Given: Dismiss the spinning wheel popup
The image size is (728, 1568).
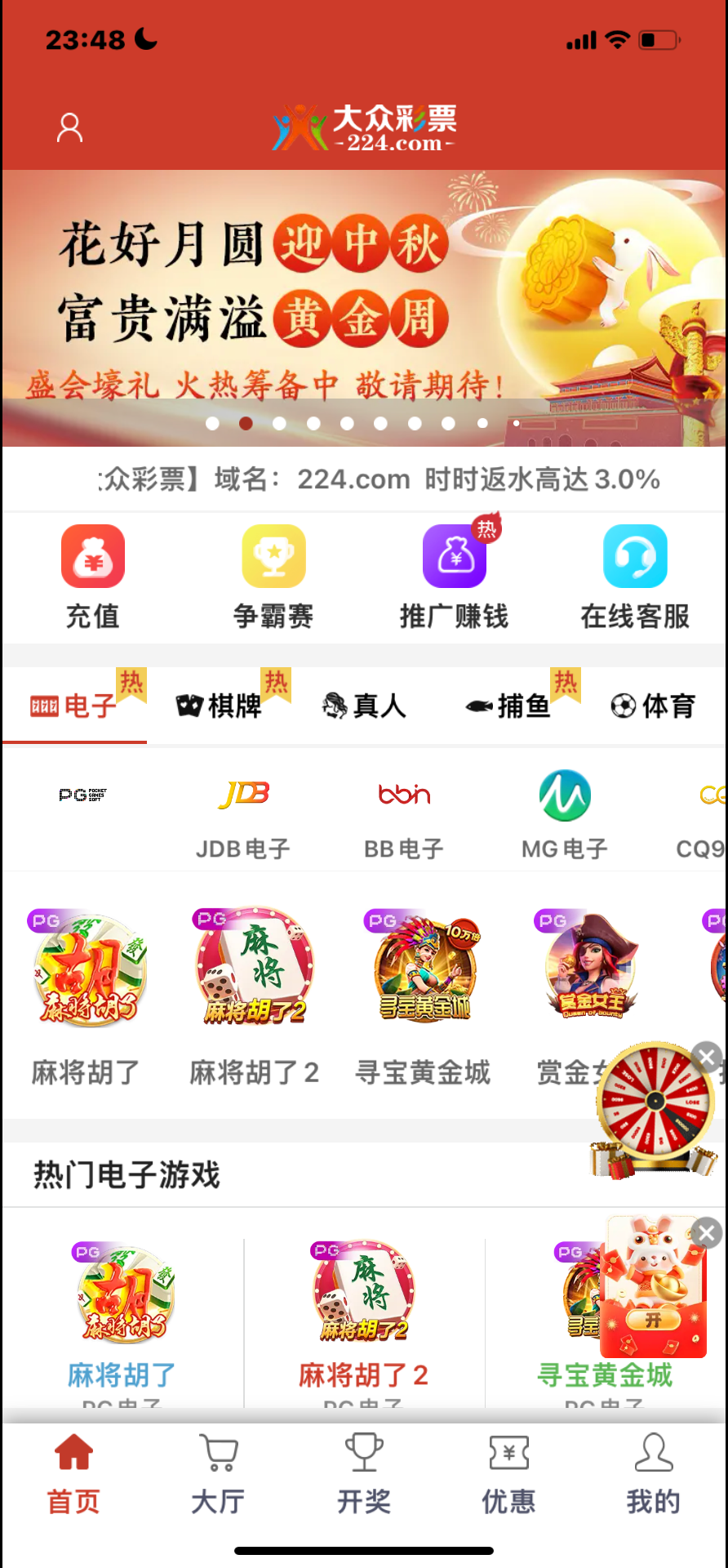Looking at the screenshot, I should click(705, 1057).
